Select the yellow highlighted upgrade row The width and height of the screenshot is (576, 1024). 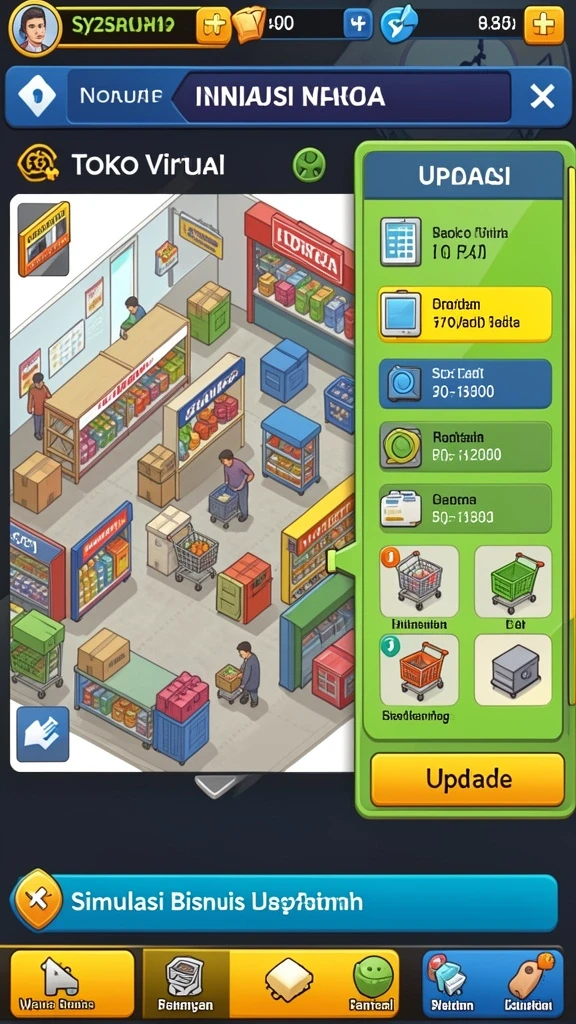465,314
